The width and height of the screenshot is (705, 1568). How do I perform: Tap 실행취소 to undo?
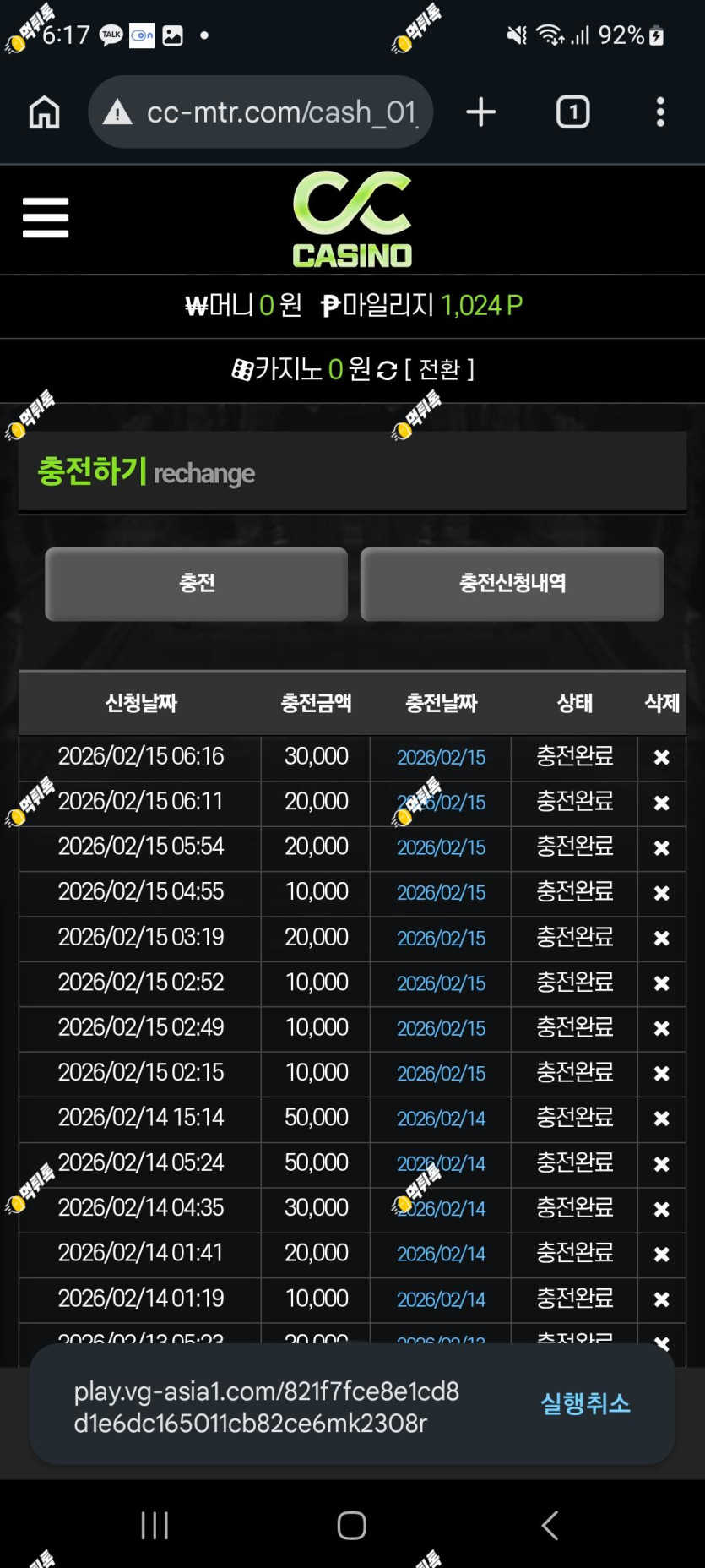[585, 1404]
